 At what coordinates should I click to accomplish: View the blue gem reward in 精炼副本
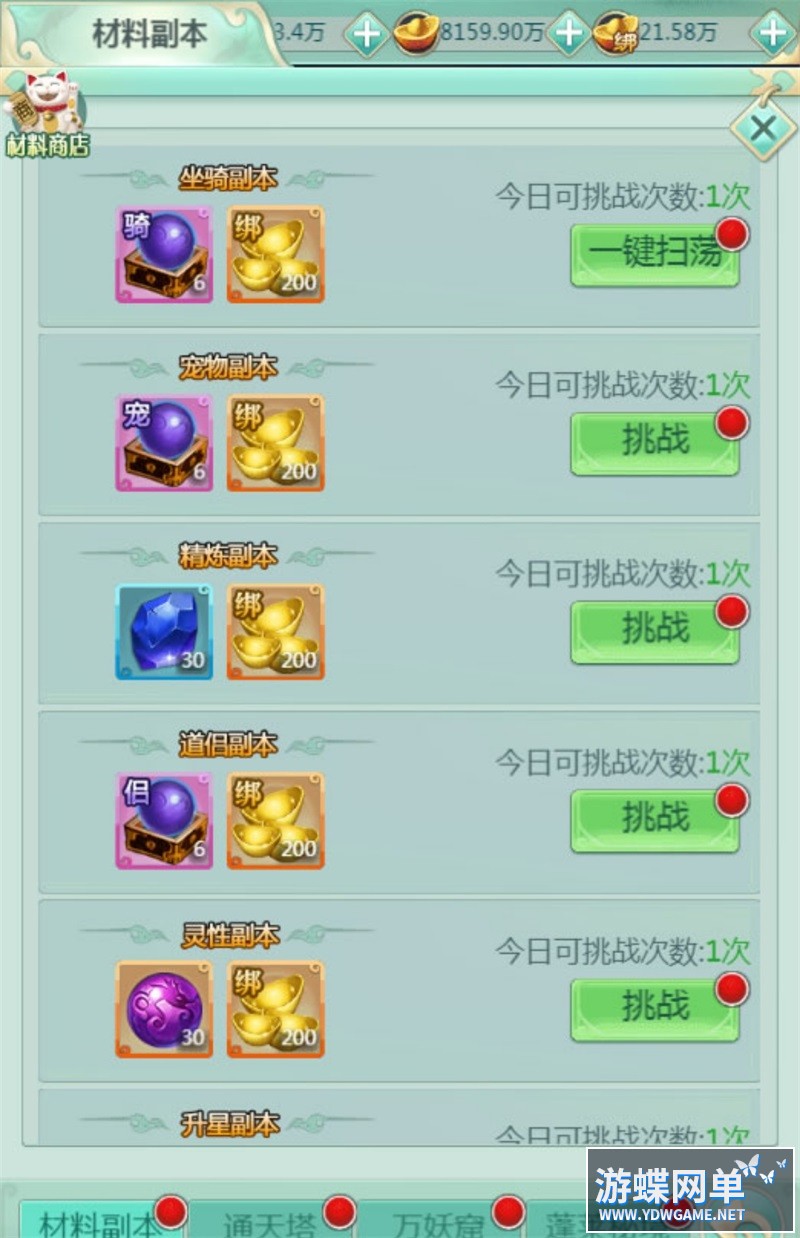(x=164, y=632)
